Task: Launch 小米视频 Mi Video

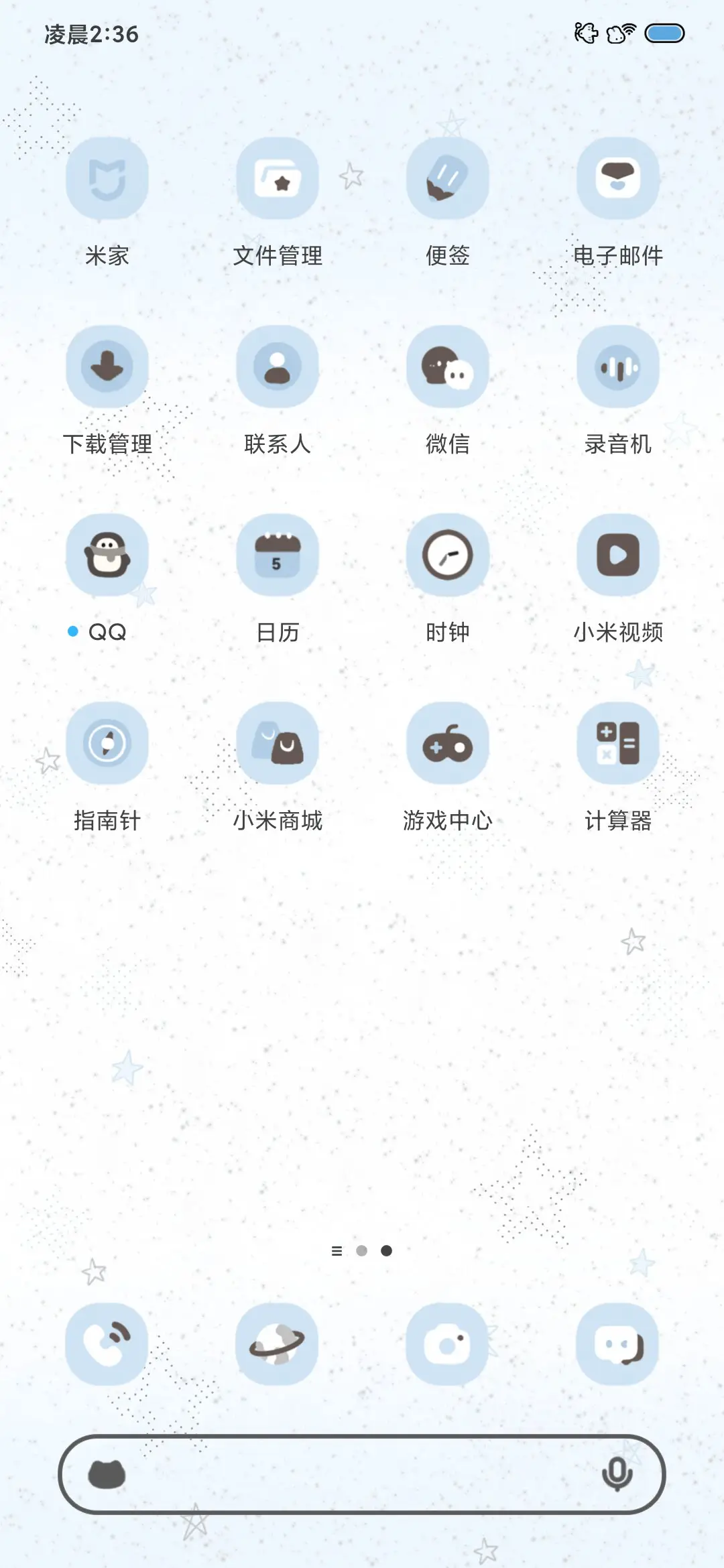Action: pos(617,556)
